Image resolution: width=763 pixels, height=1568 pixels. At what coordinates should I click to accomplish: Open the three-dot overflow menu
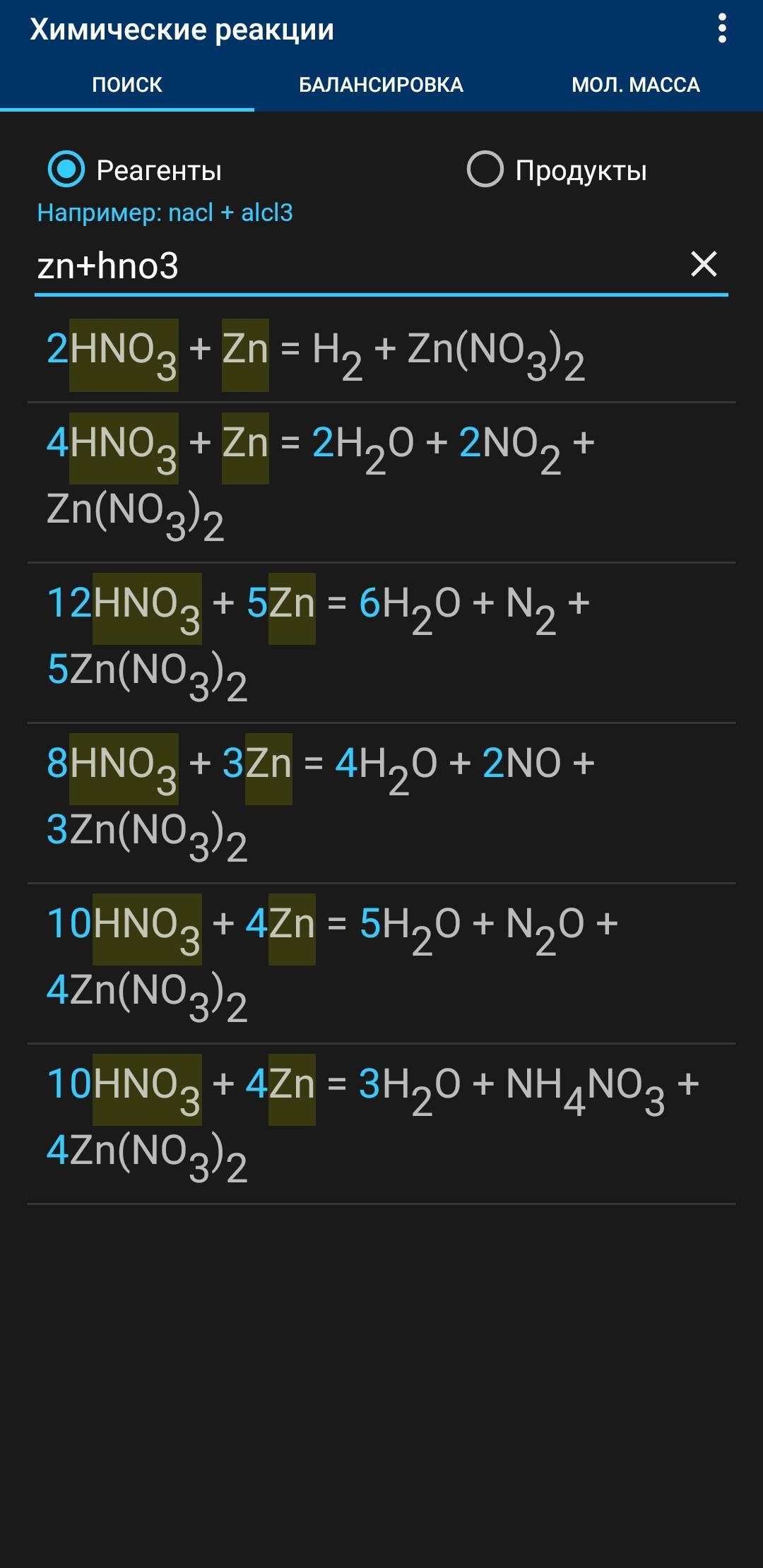721,29
